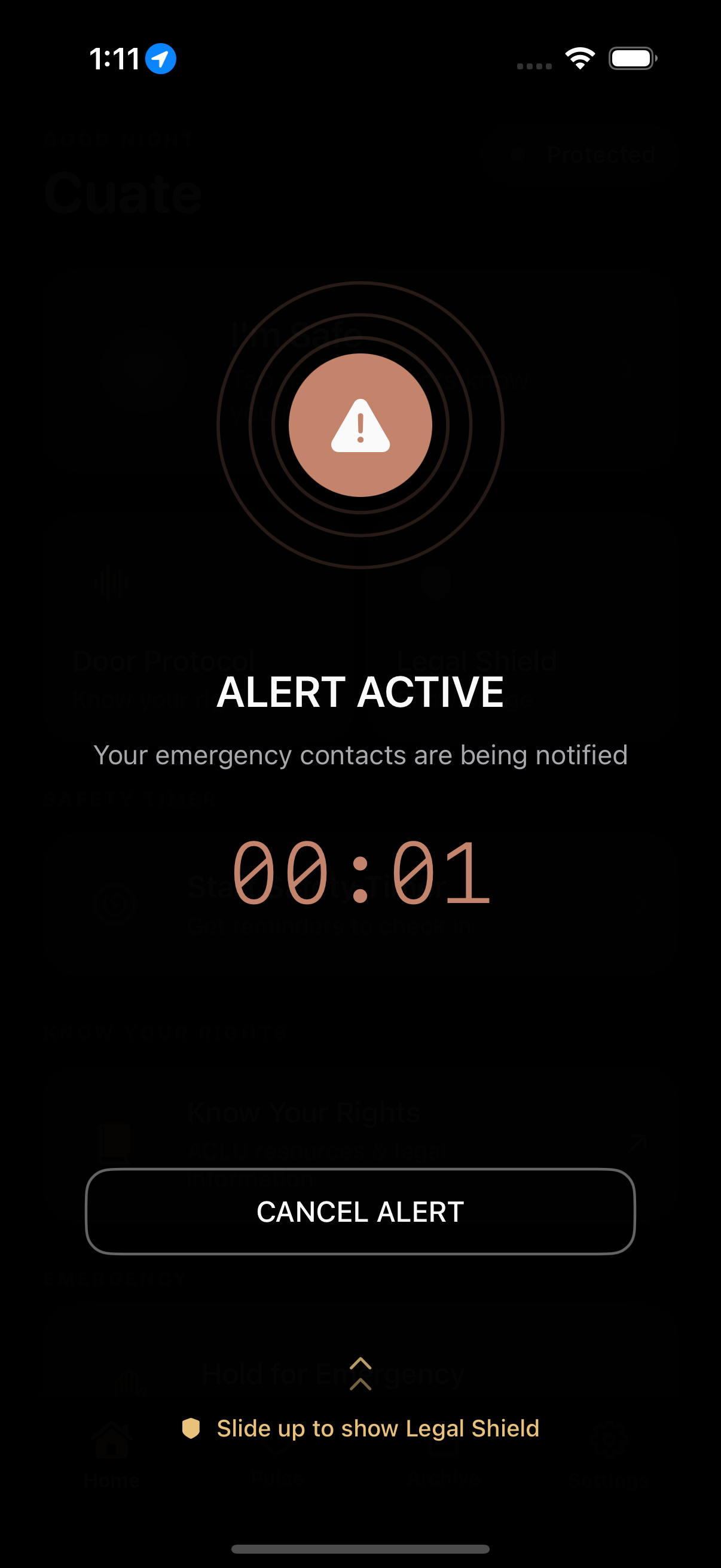Tap the orange alert warning triangle icon
Screen dimensions: 721x1568
point(360,426)
